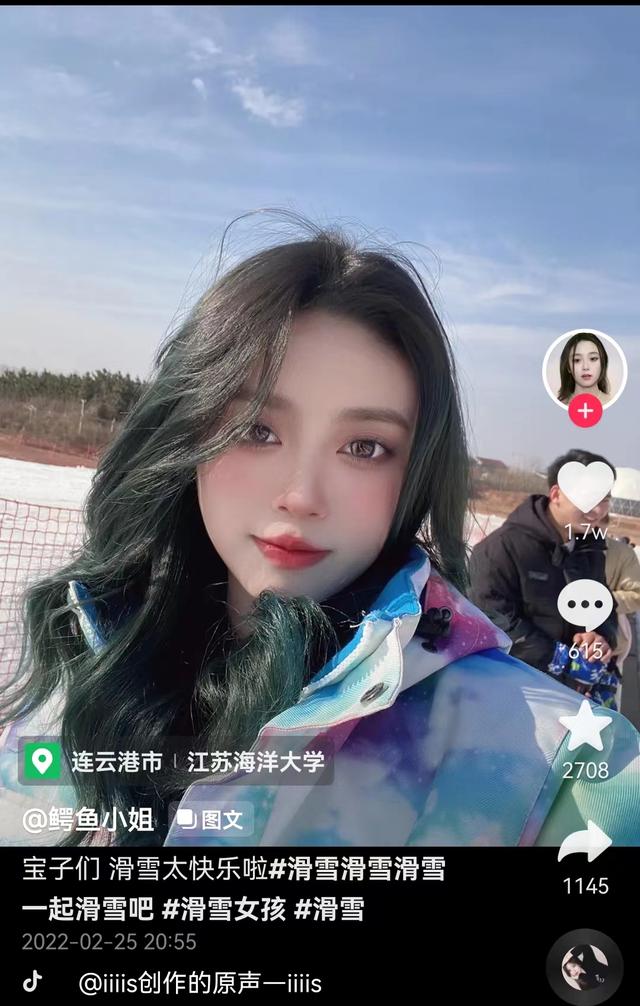
Task: Like this video with the heart icon
Action: (x=585, y=487)
